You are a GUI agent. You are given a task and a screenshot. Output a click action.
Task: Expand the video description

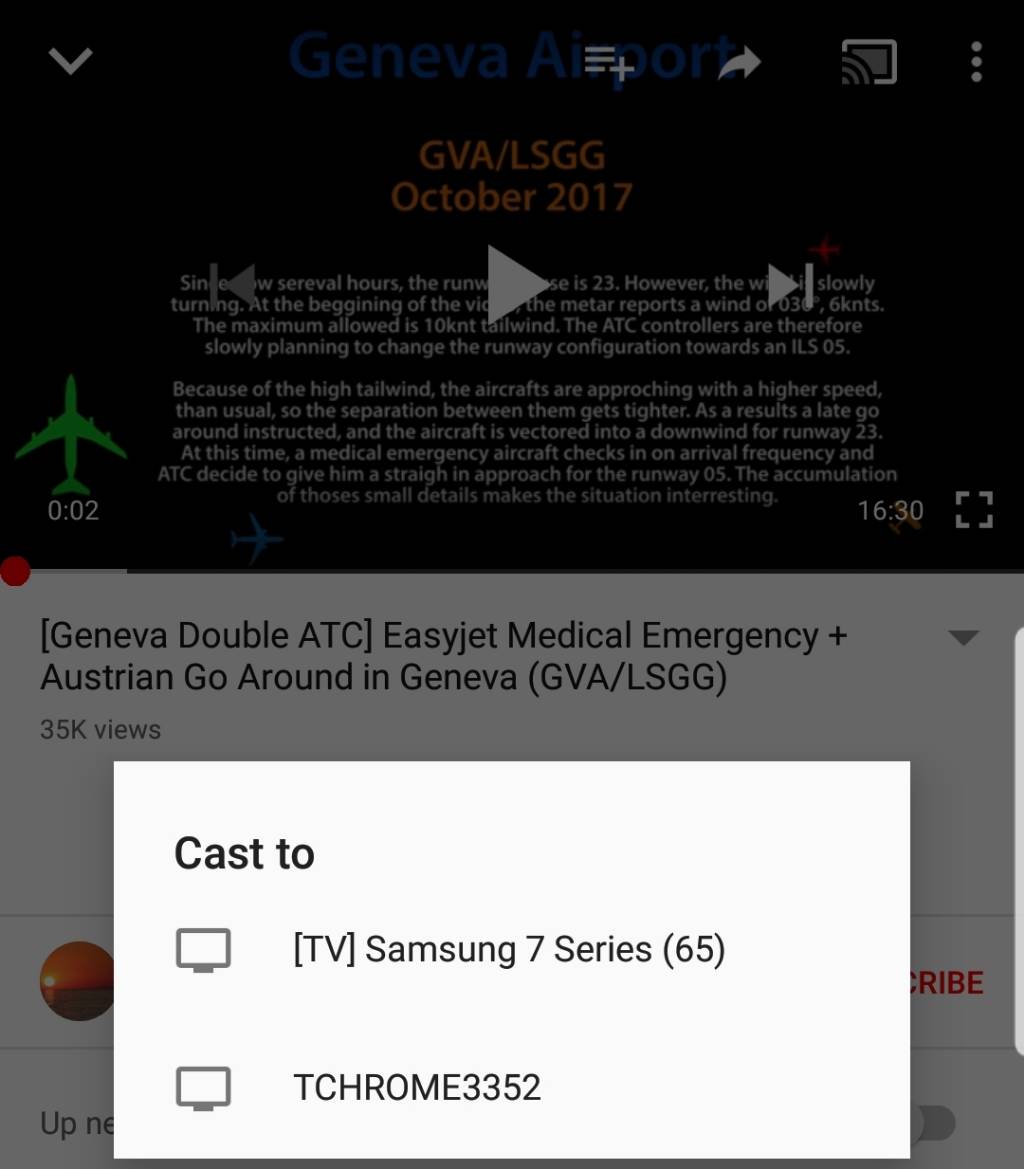click(963, 638)
